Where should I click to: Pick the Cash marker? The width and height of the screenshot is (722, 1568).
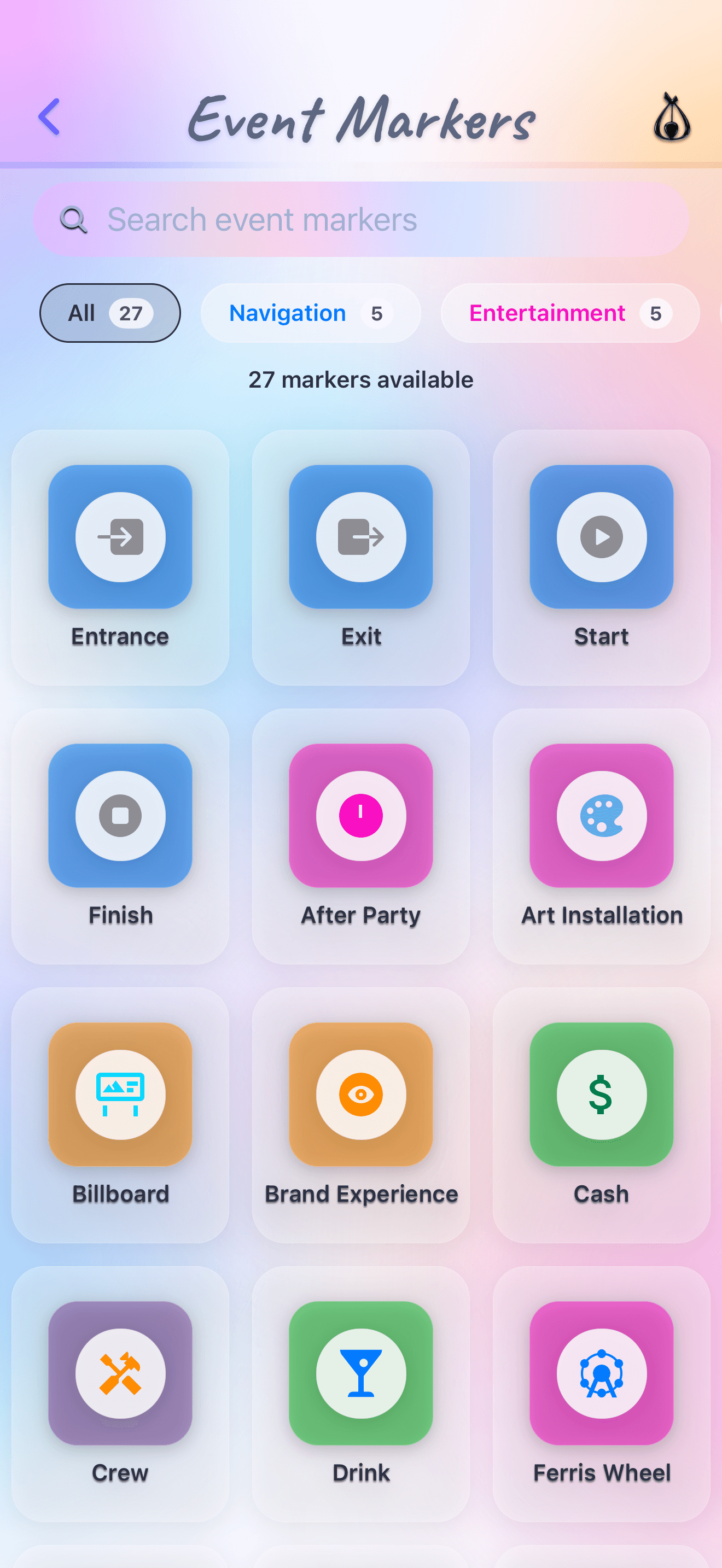click(x=602, y=1114)
